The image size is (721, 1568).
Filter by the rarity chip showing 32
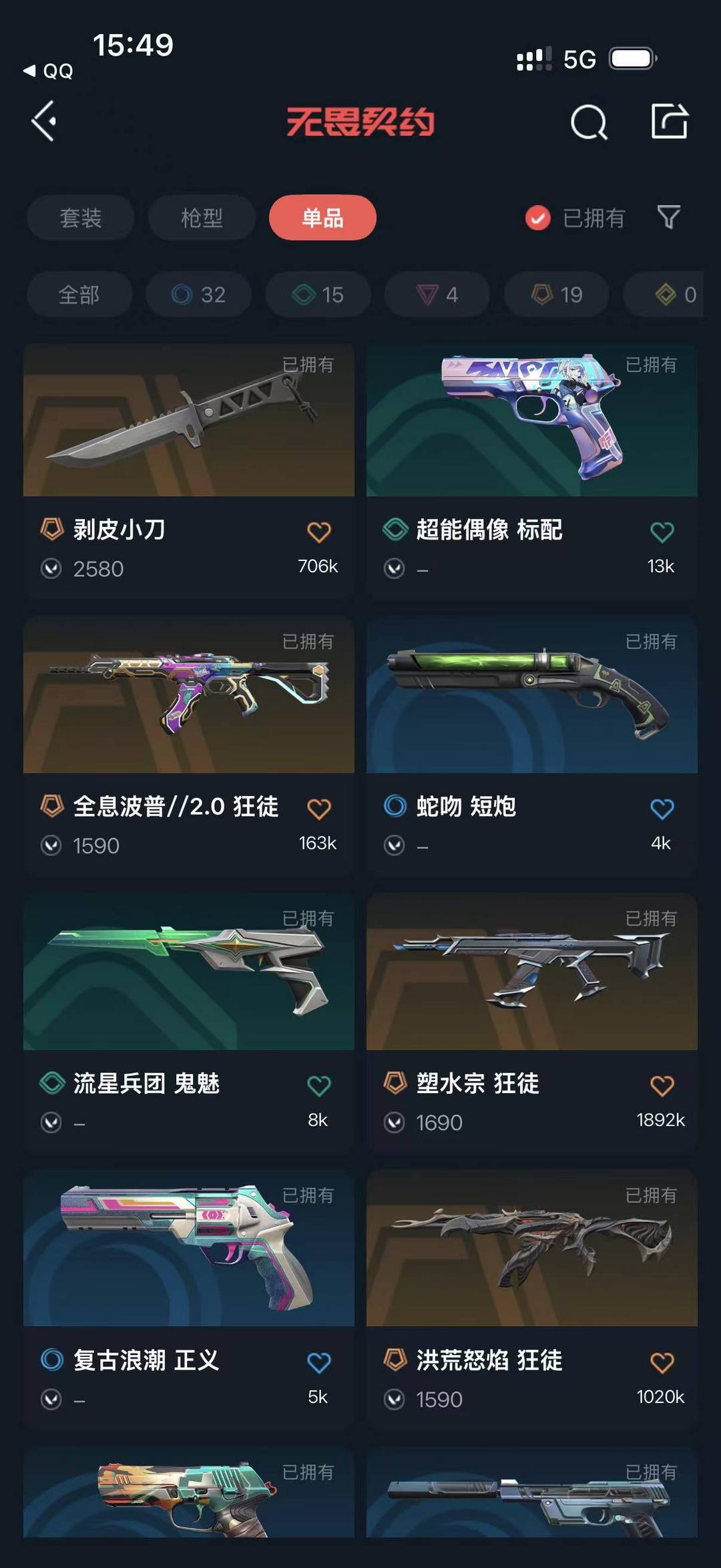coord(199,295)
